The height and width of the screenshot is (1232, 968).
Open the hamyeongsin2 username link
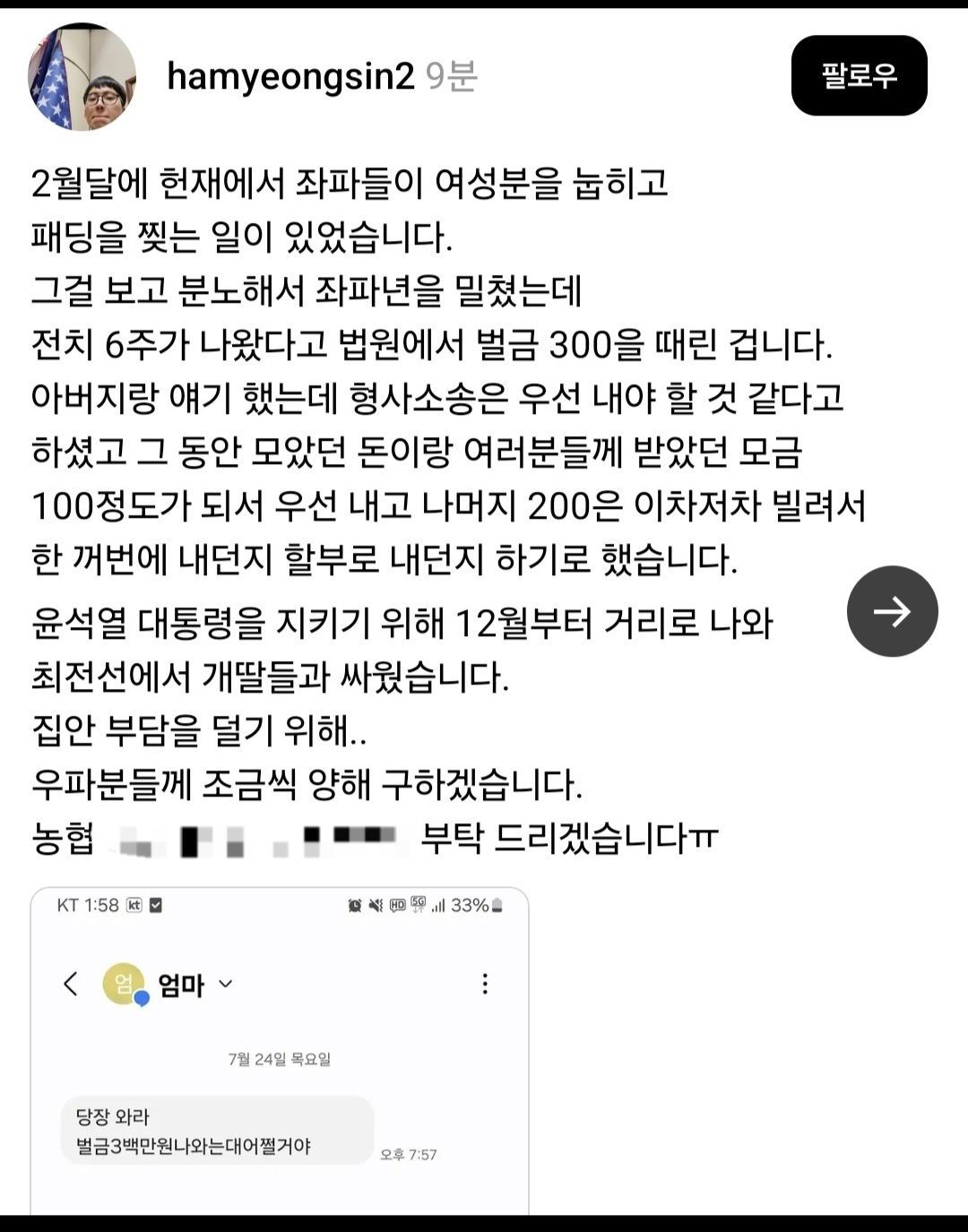(290, 77)
